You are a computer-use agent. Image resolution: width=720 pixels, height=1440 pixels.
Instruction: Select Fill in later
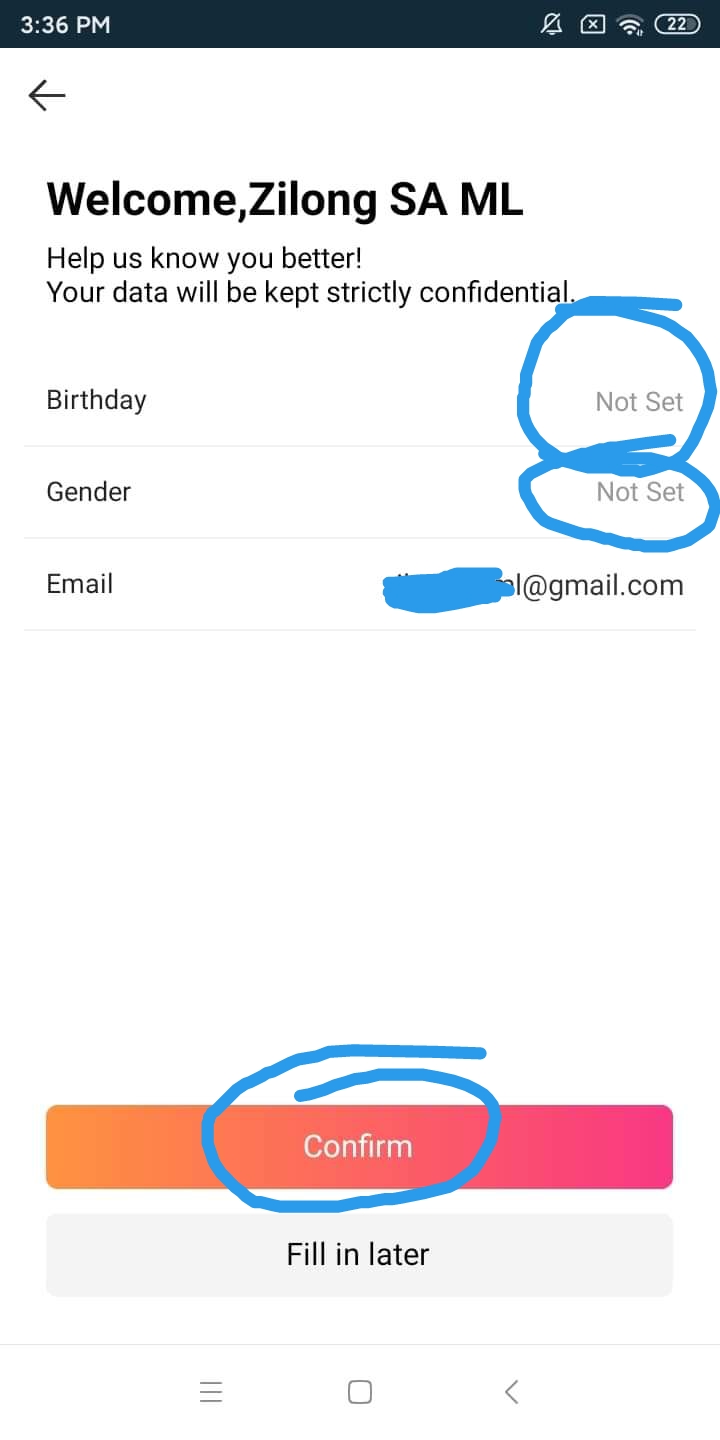(359, 1254)
